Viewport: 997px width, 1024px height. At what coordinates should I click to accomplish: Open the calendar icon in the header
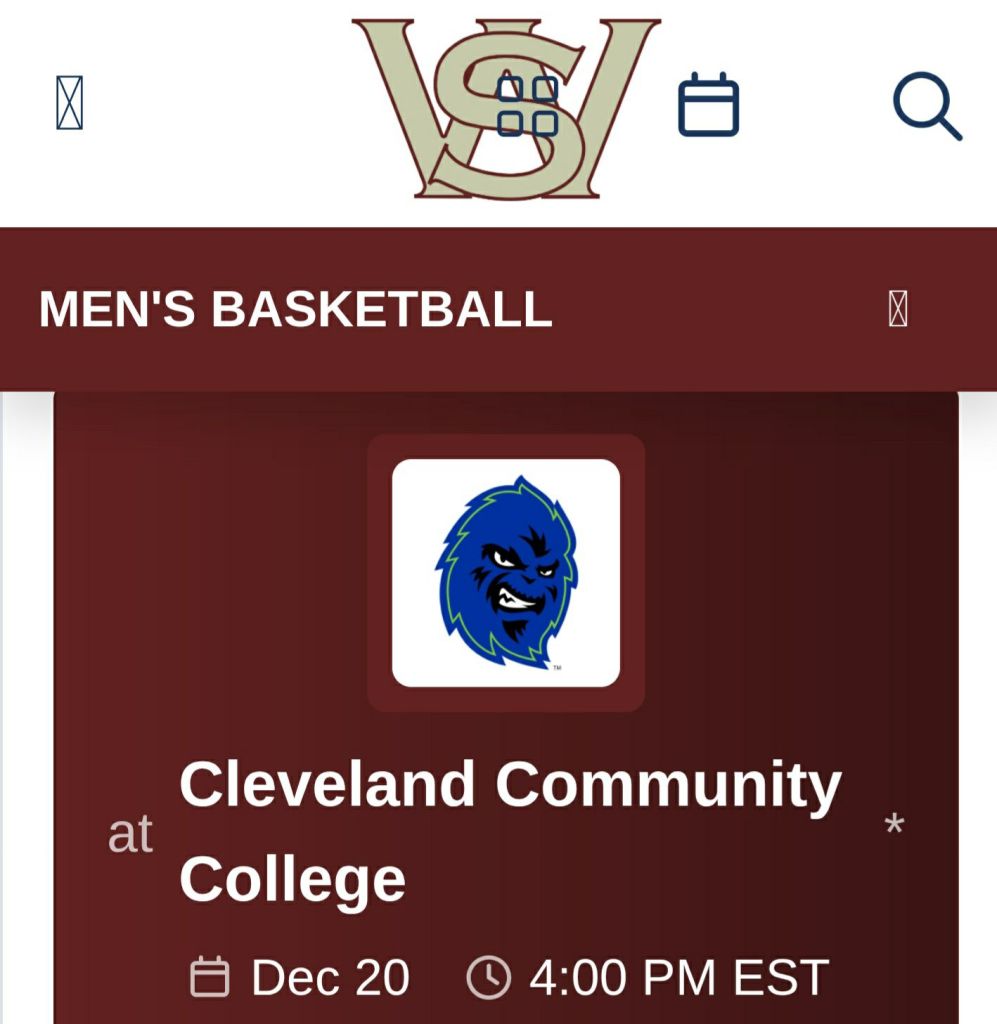(x=708, y=105)
